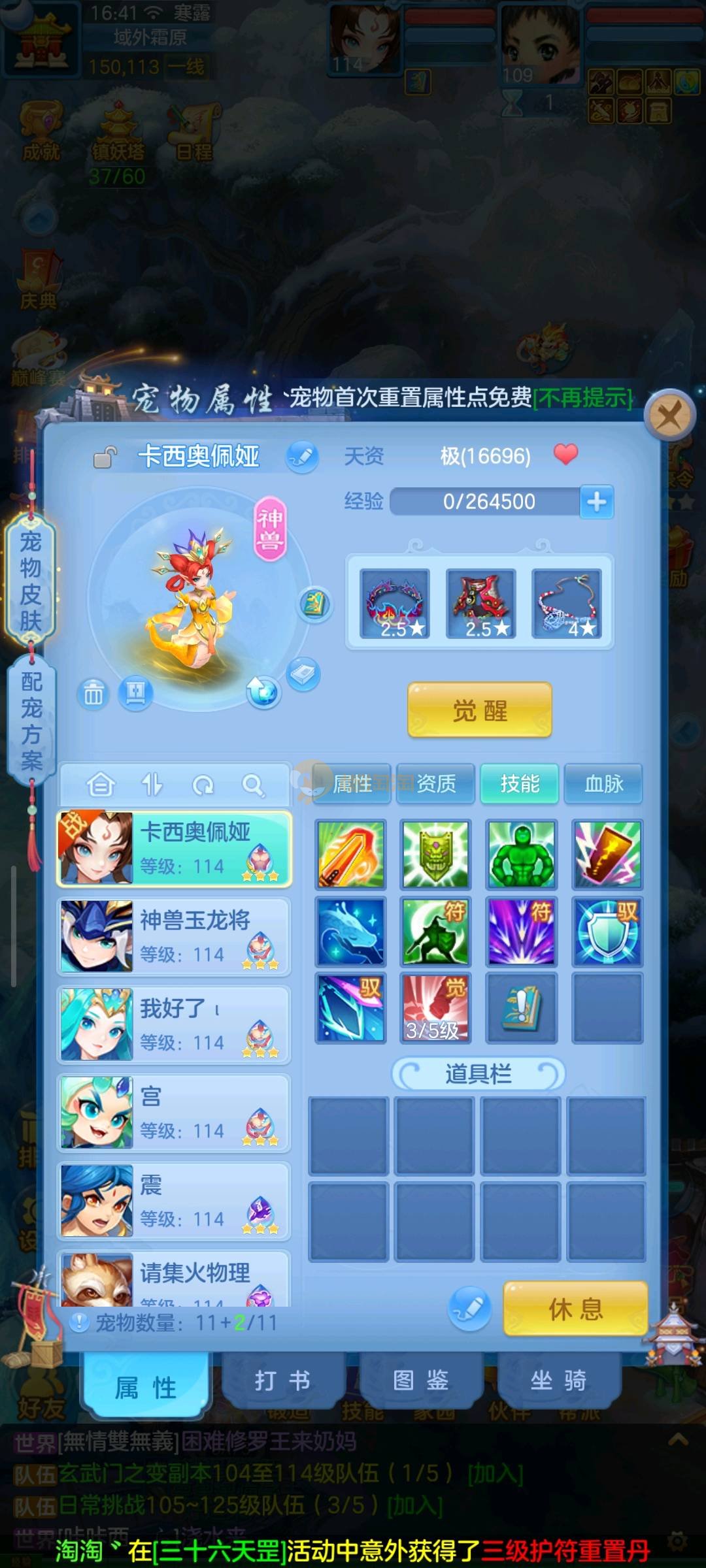706x1568 pixels.
Task: Open the 宠物皮肤 side tab
Action: (30, 580)
